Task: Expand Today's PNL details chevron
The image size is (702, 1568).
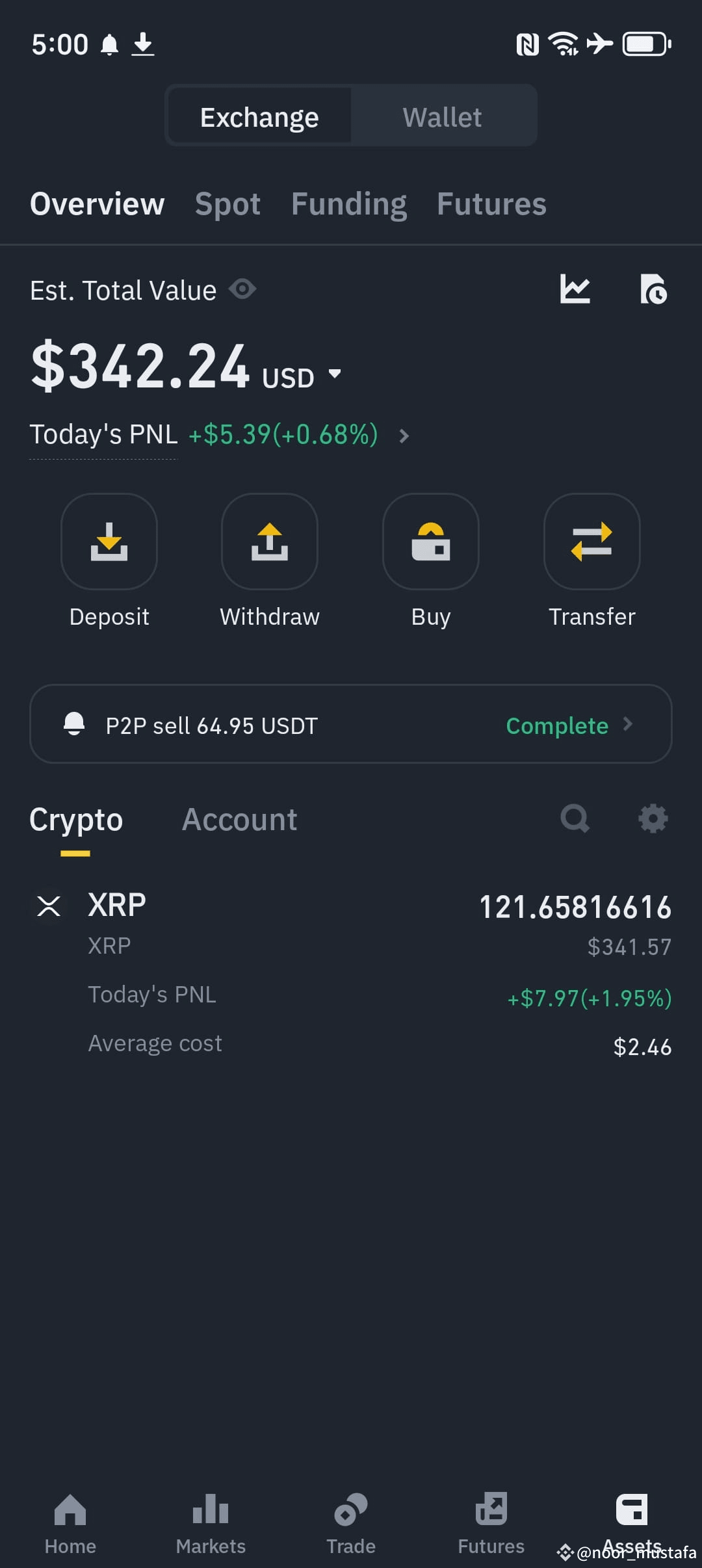Action: pos(404,436)
